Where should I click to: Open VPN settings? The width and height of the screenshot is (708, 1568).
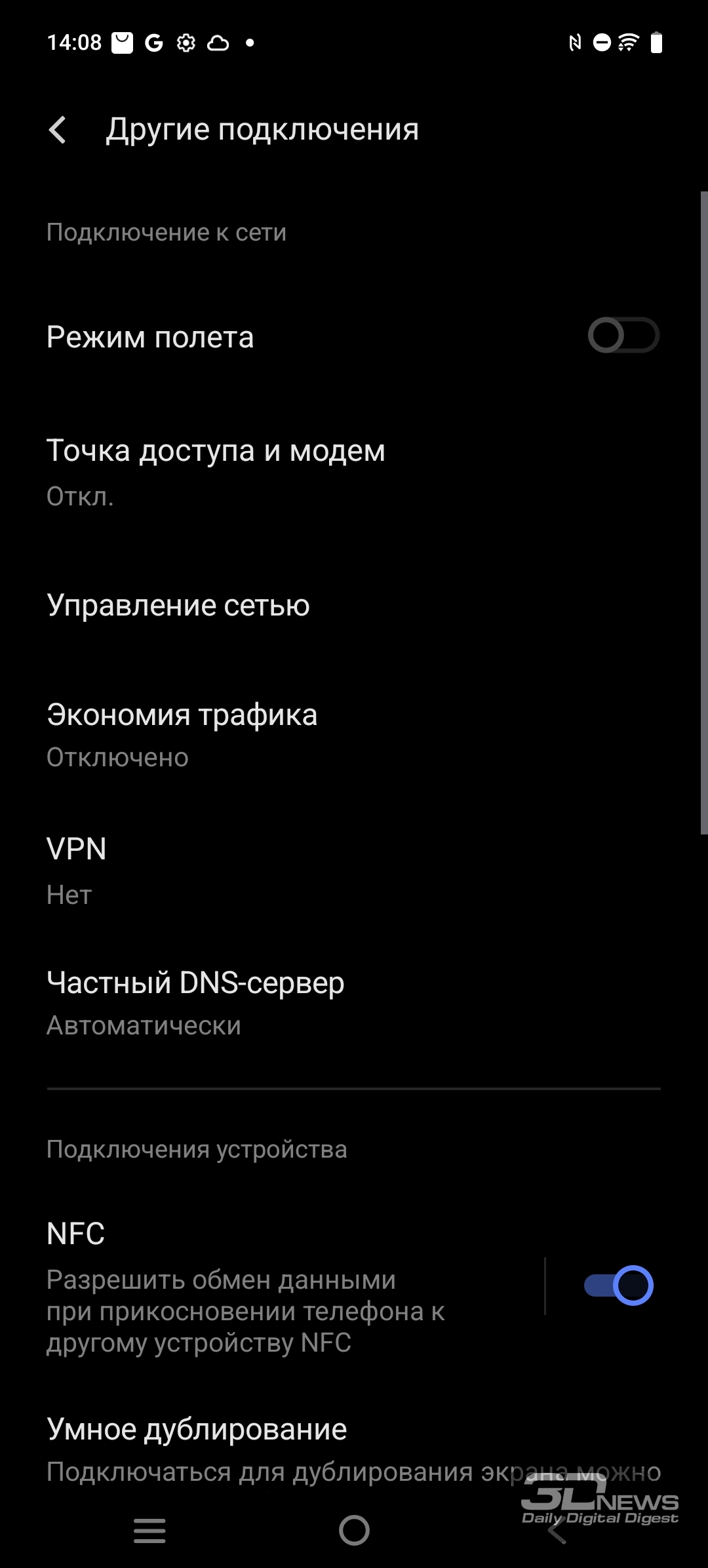click(x=354, y=871)
